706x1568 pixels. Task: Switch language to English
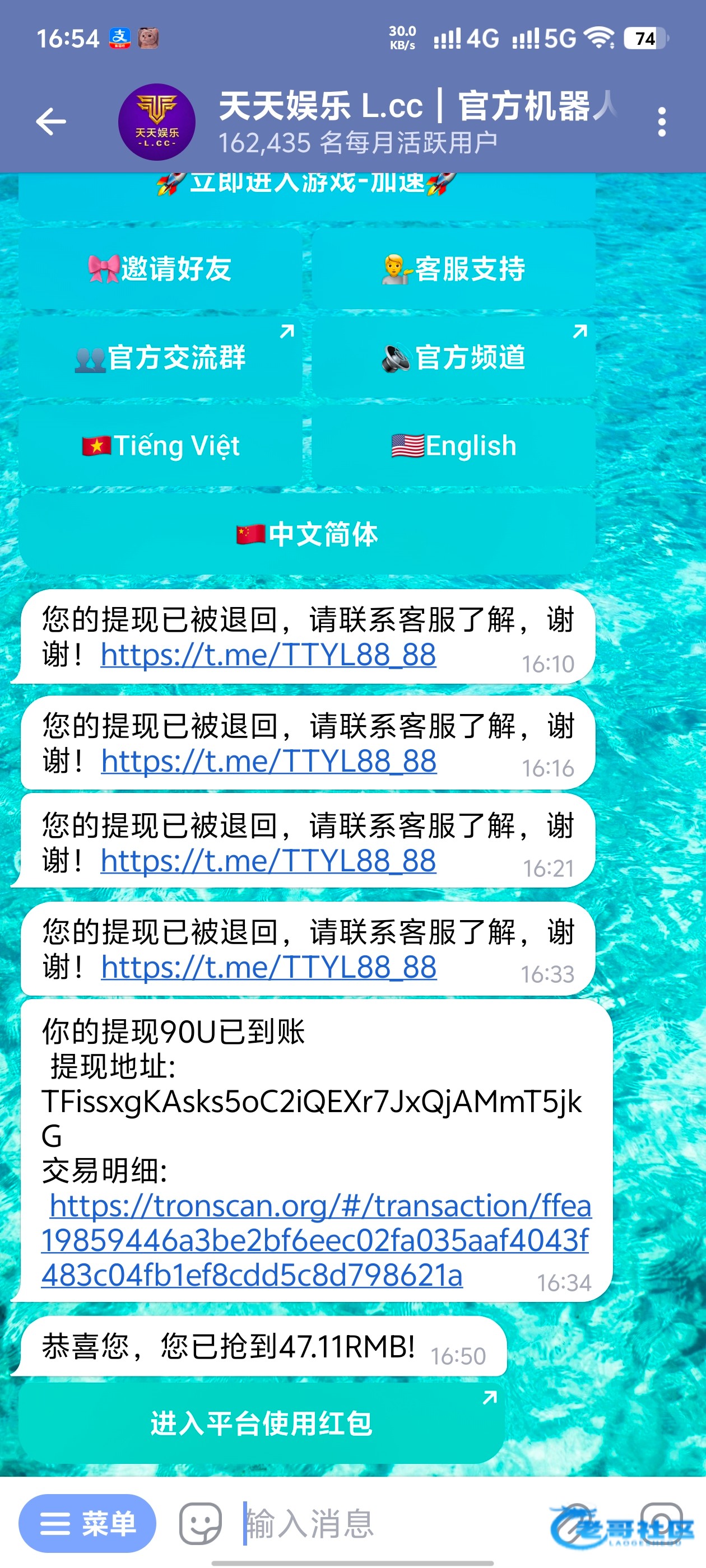coord(453,446)
